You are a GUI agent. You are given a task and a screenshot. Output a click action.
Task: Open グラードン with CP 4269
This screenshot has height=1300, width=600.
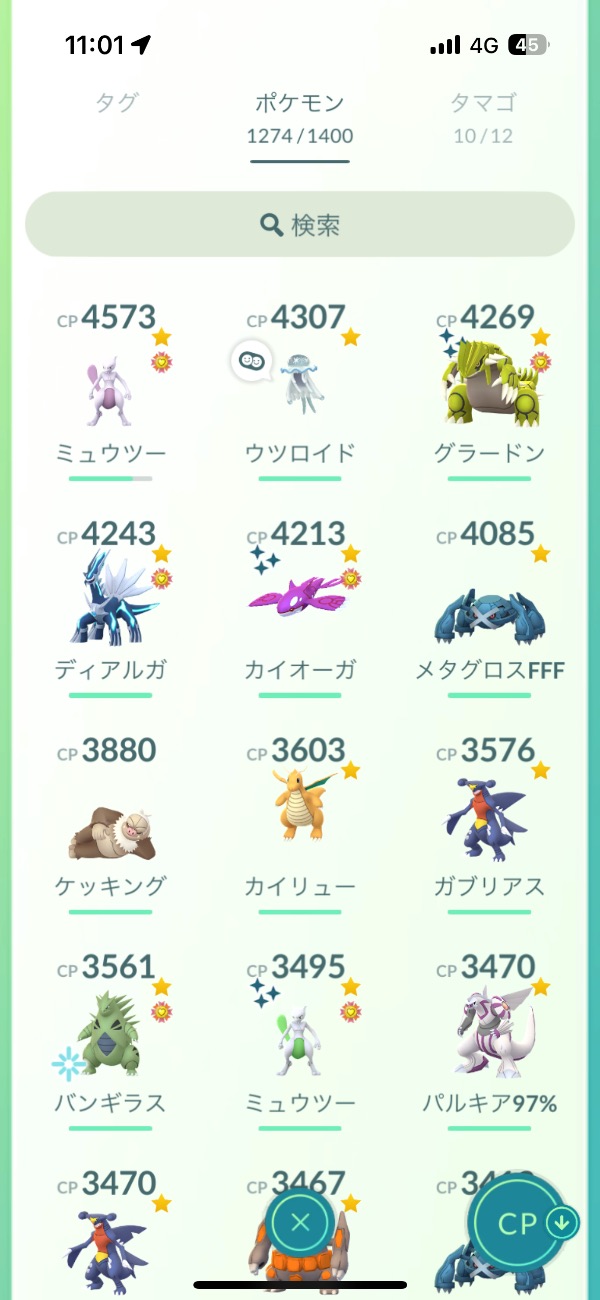489,392
